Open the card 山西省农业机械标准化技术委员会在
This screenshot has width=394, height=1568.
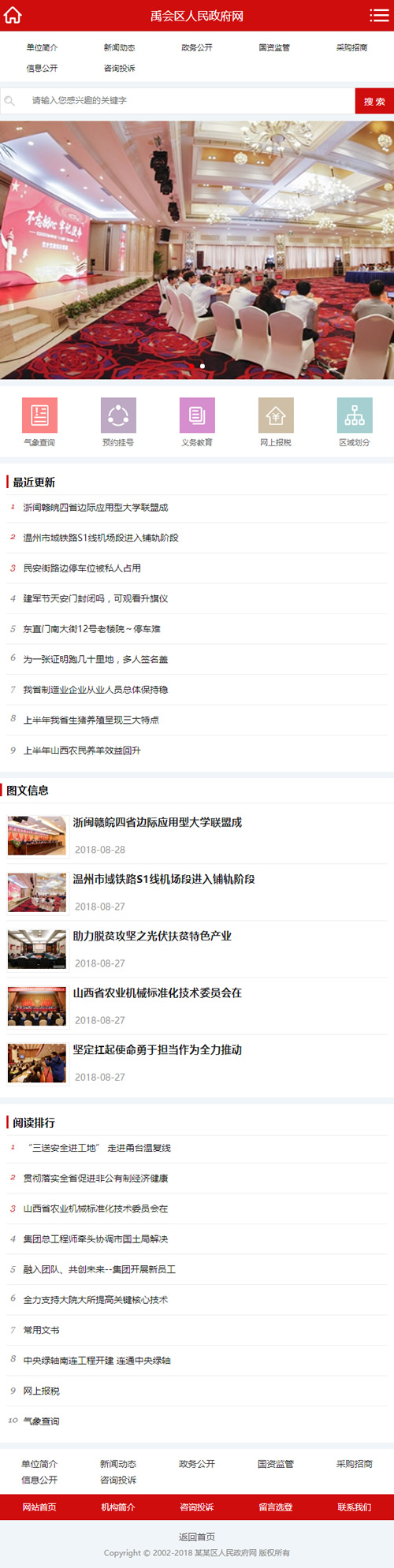pos(158,993)
